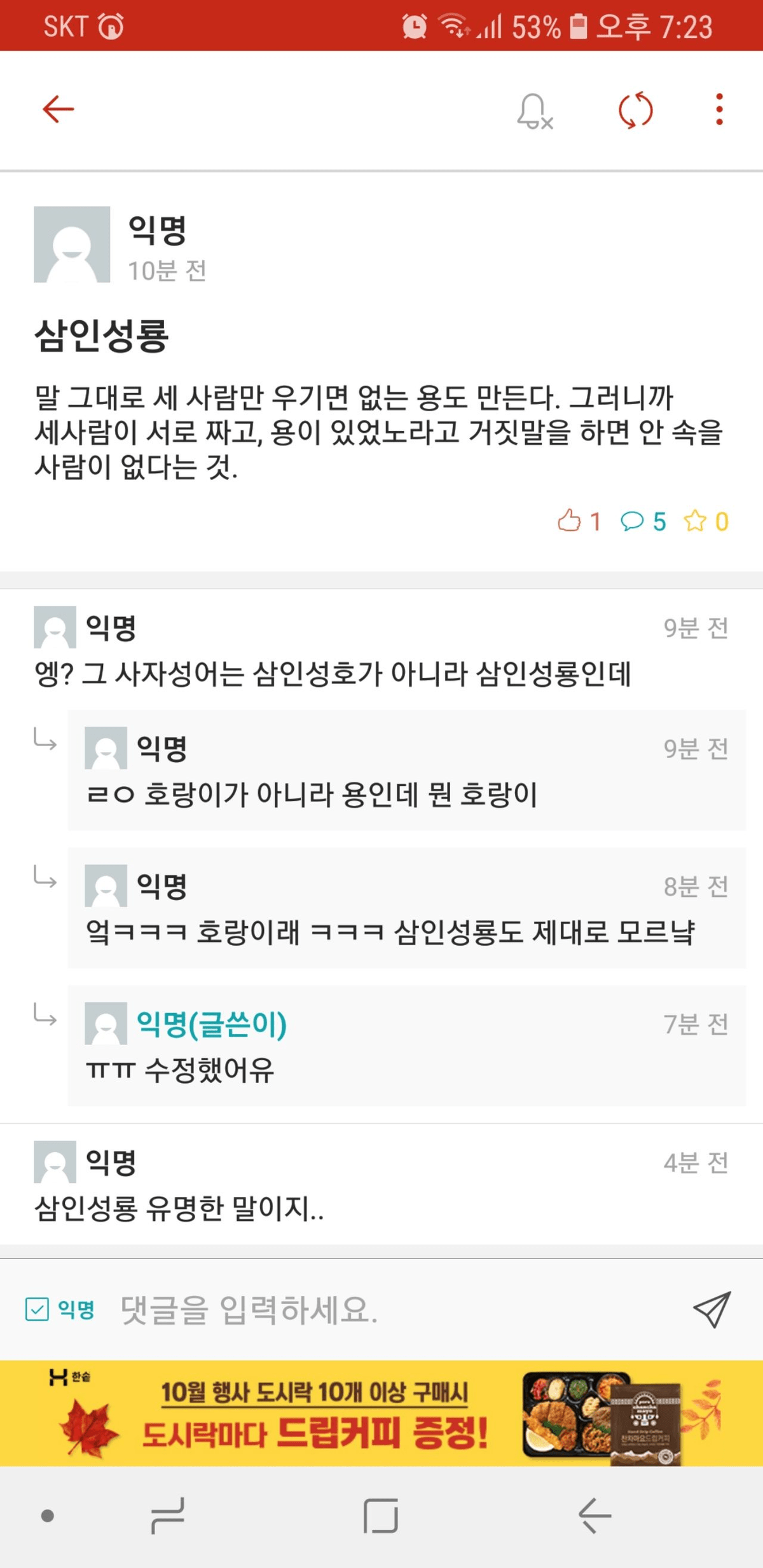
Task: Uncheck the 익명 anonymous checkbox
Action: point(37,1309)
